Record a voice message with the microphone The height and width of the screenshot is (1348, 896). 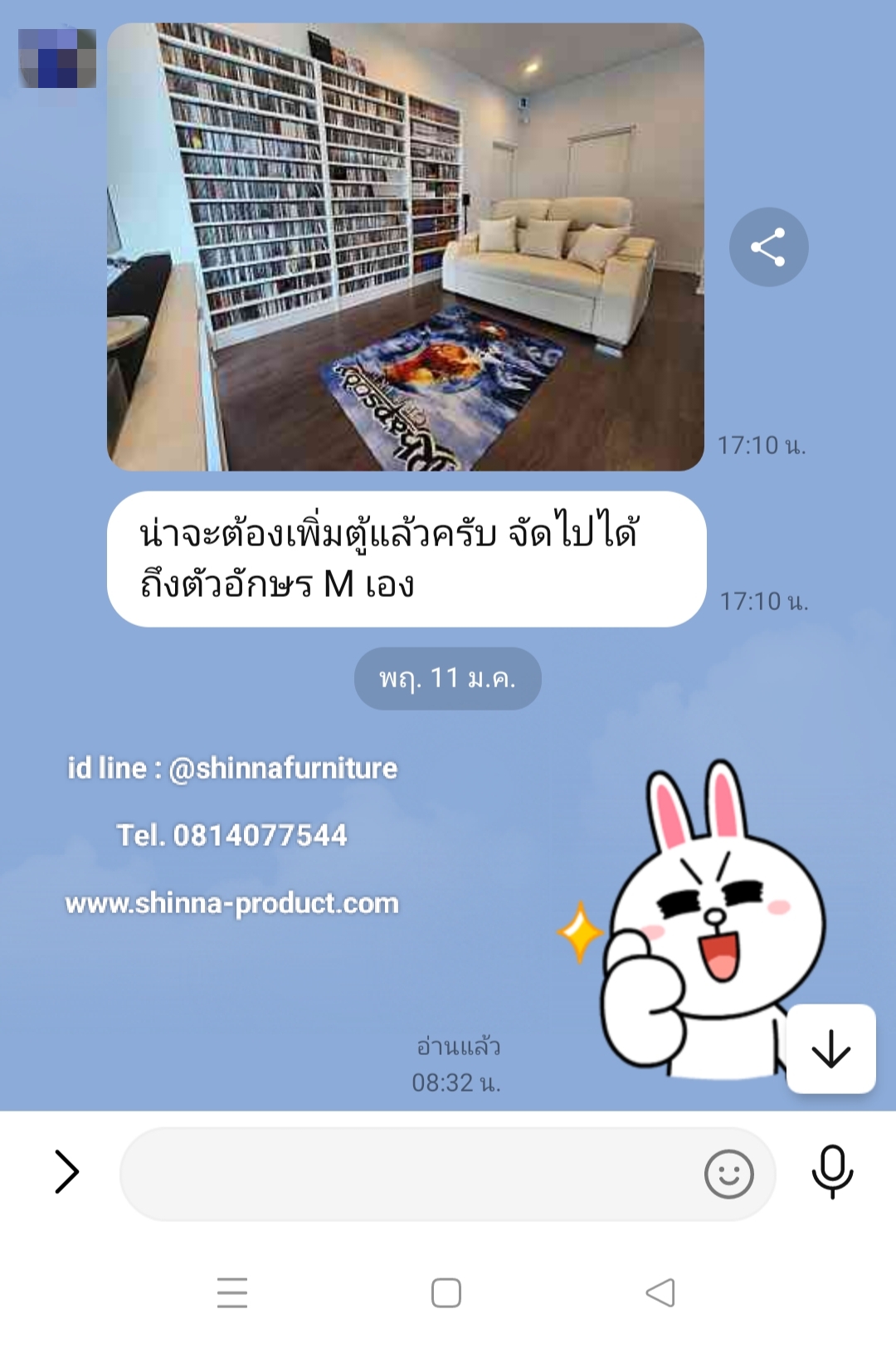tap(832, 1171)
